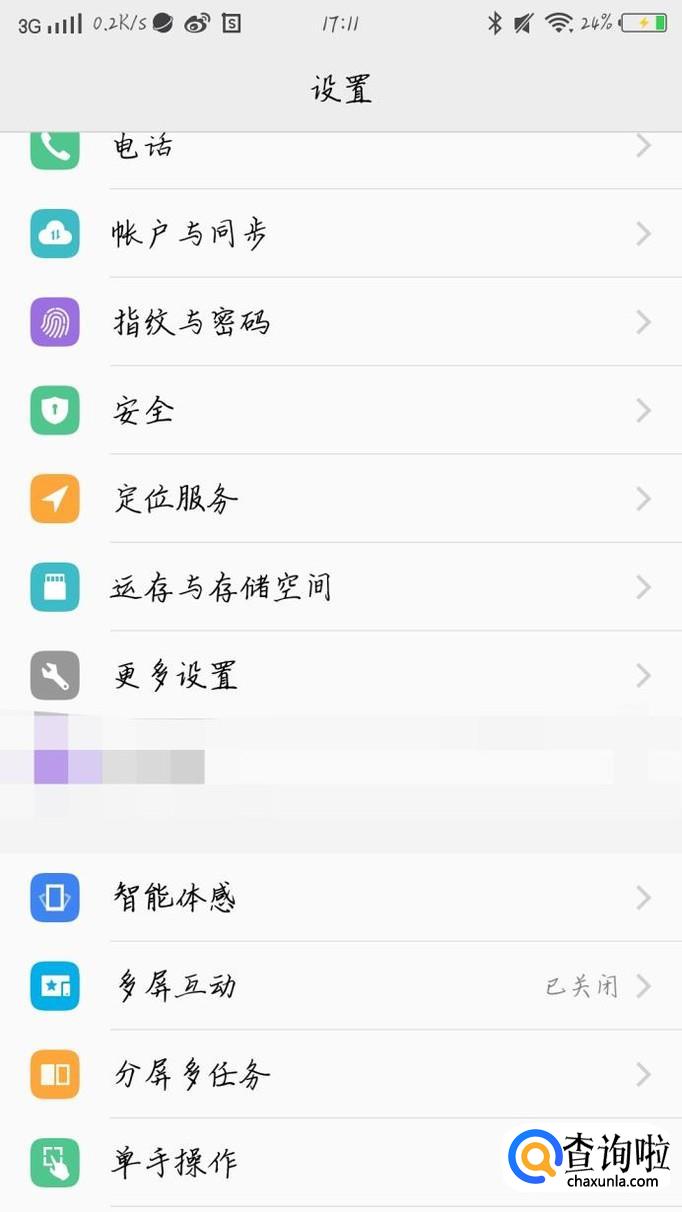Image resolution: width=682 pixels, height=1212 pixels.
Task: Open the 安全 settings row
Action: pyautogui.click(x=340, y=410)
